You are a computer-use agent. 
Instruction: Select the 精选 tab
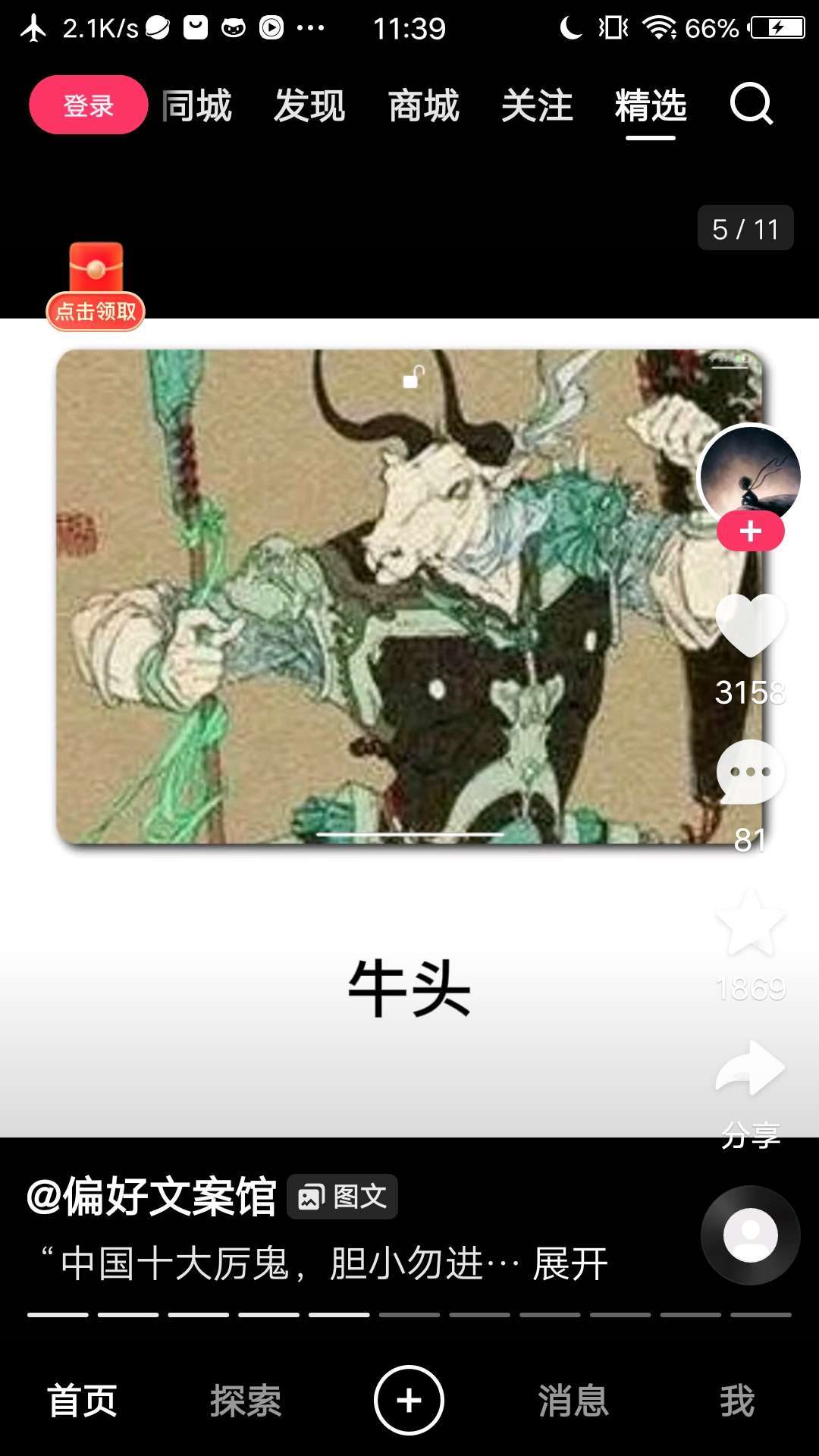point(651,105)
